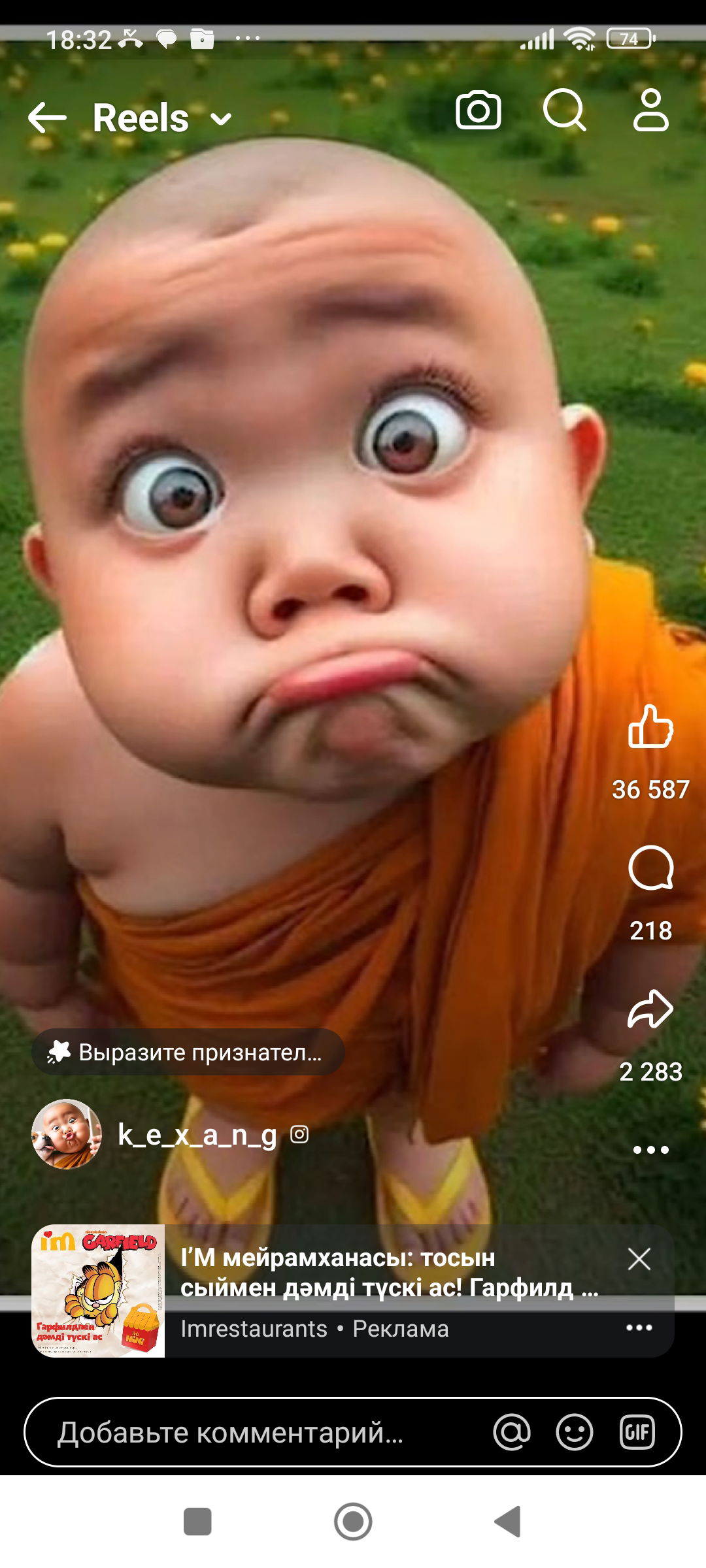Open the profile icon

(x=650, y=110)
